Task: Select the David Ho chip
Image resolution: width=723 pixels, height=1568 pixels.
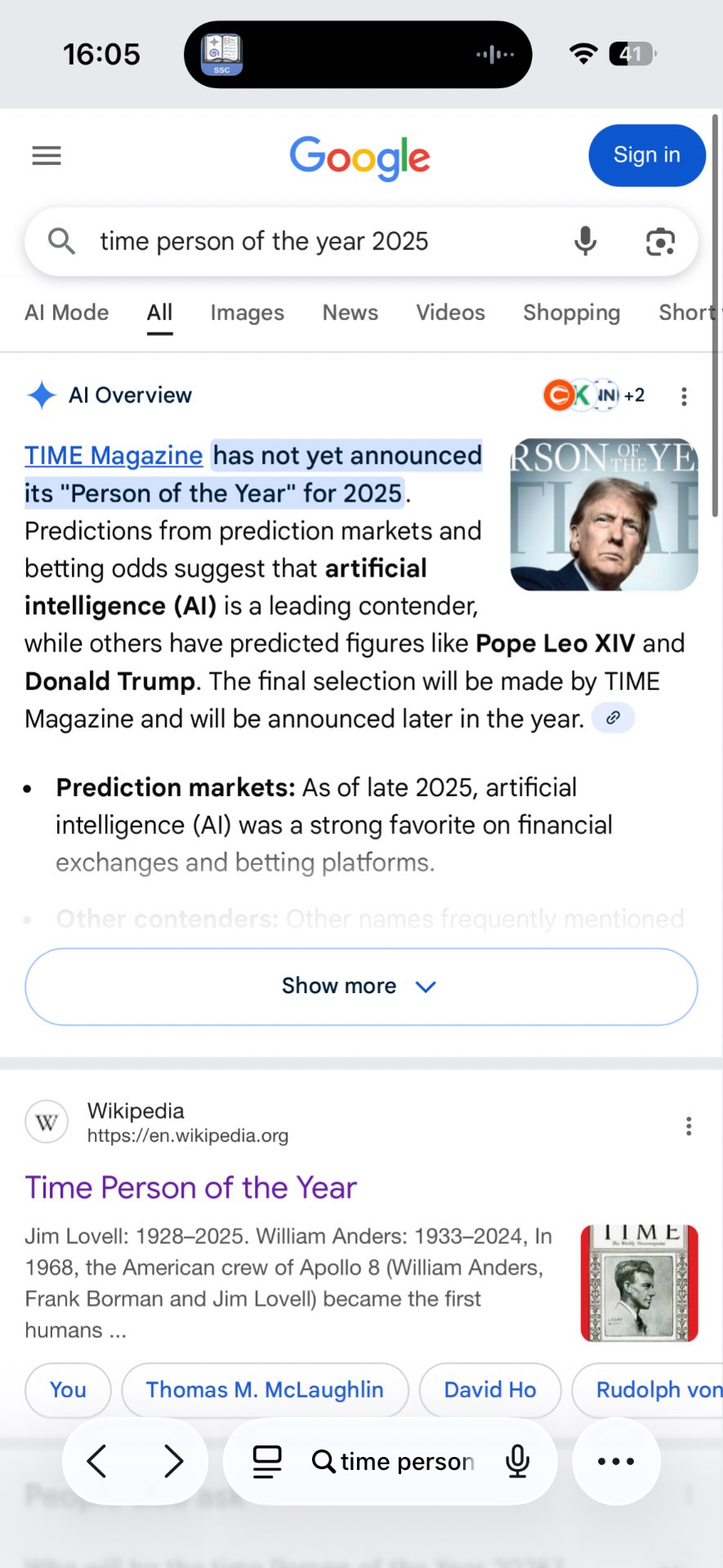Action: click(x=489, y=1390)
